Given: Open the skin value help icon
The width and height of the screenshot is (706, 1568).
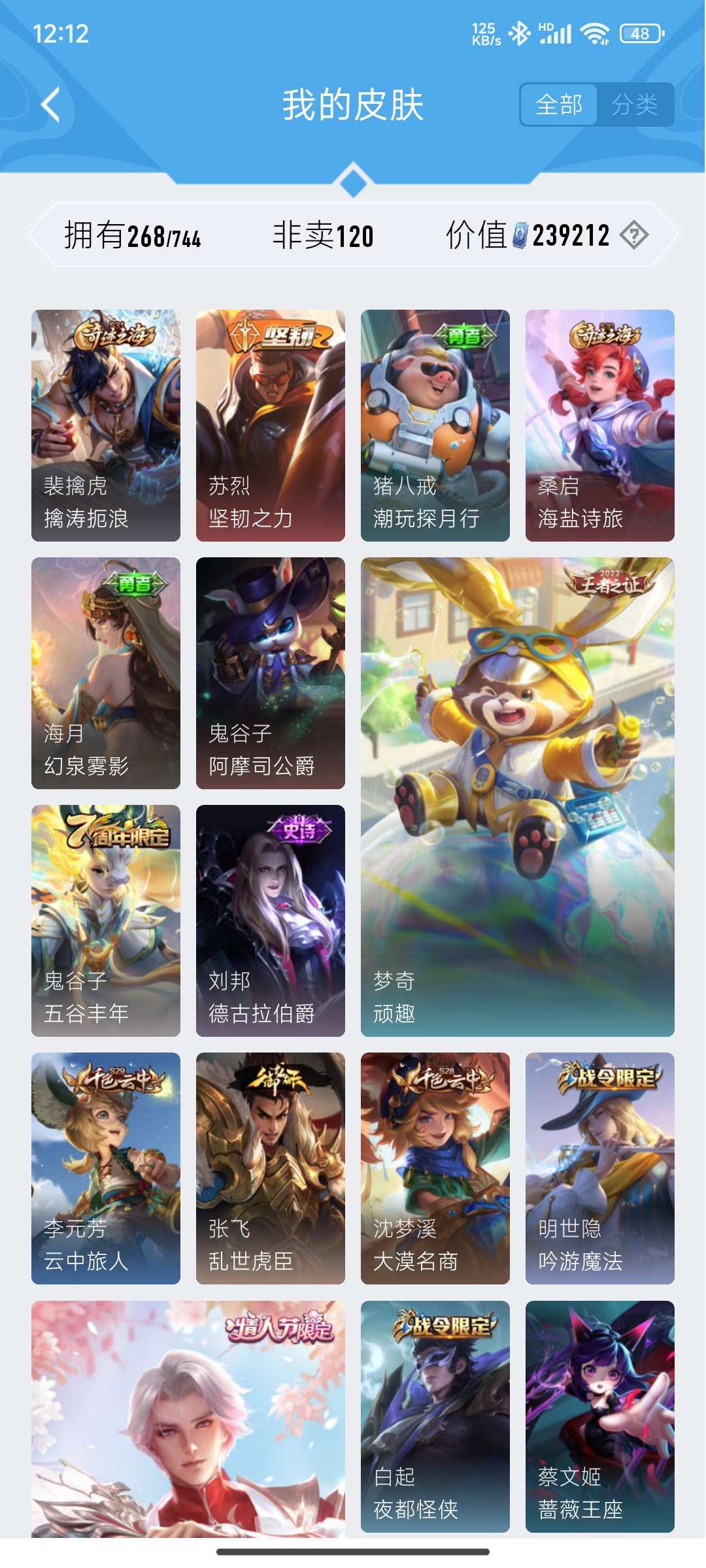Looking at the screenshot, I should point(633,235).
